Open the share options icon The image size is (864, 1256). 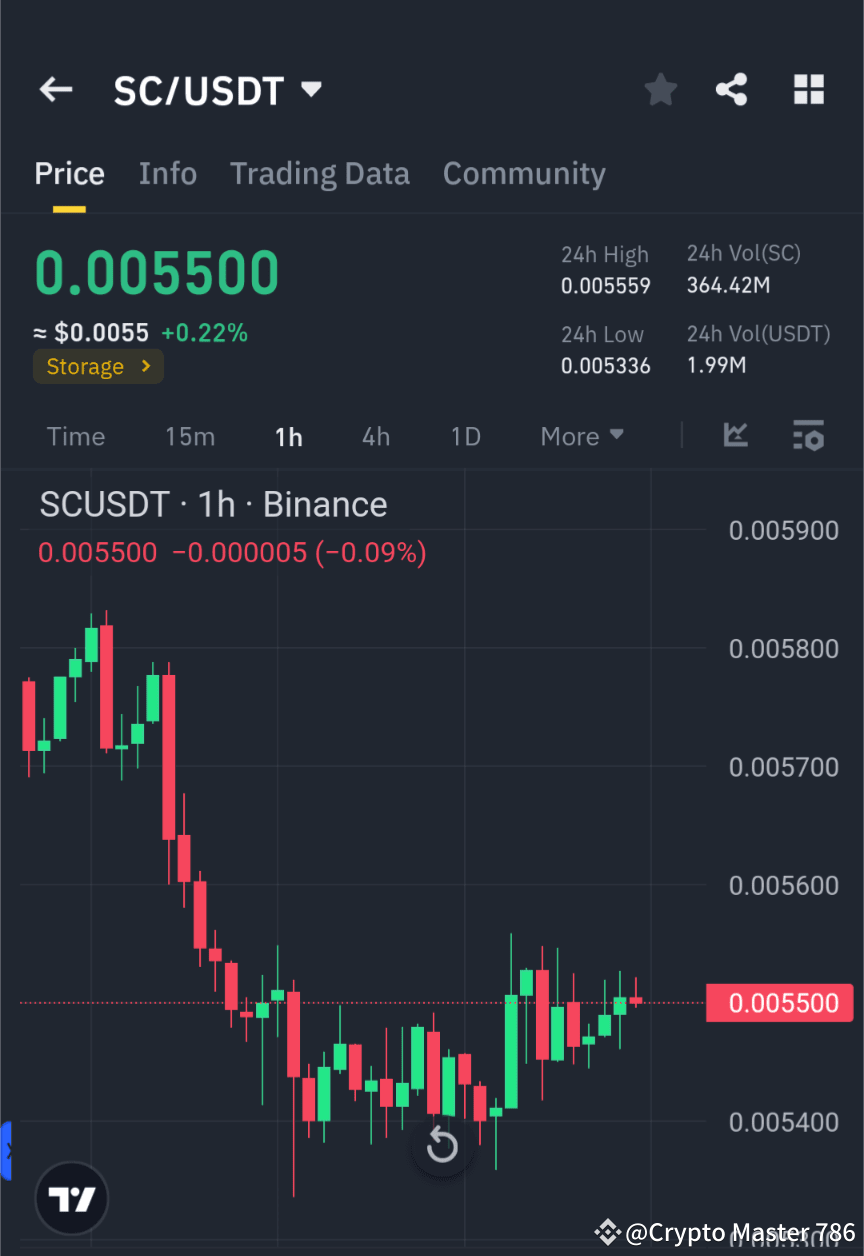coord(732,89)
